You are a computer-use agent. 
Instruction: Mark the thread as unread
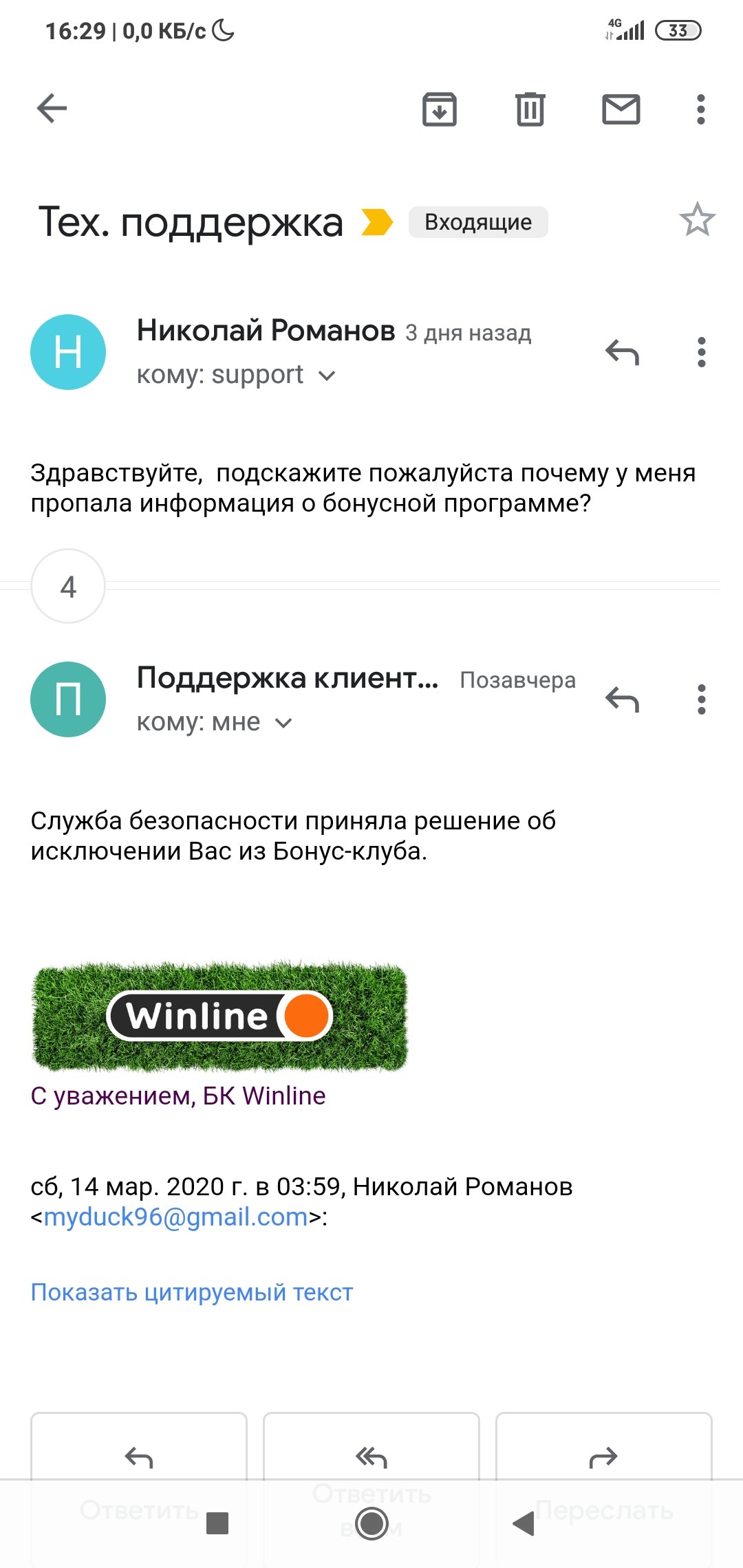pos(621,109)
